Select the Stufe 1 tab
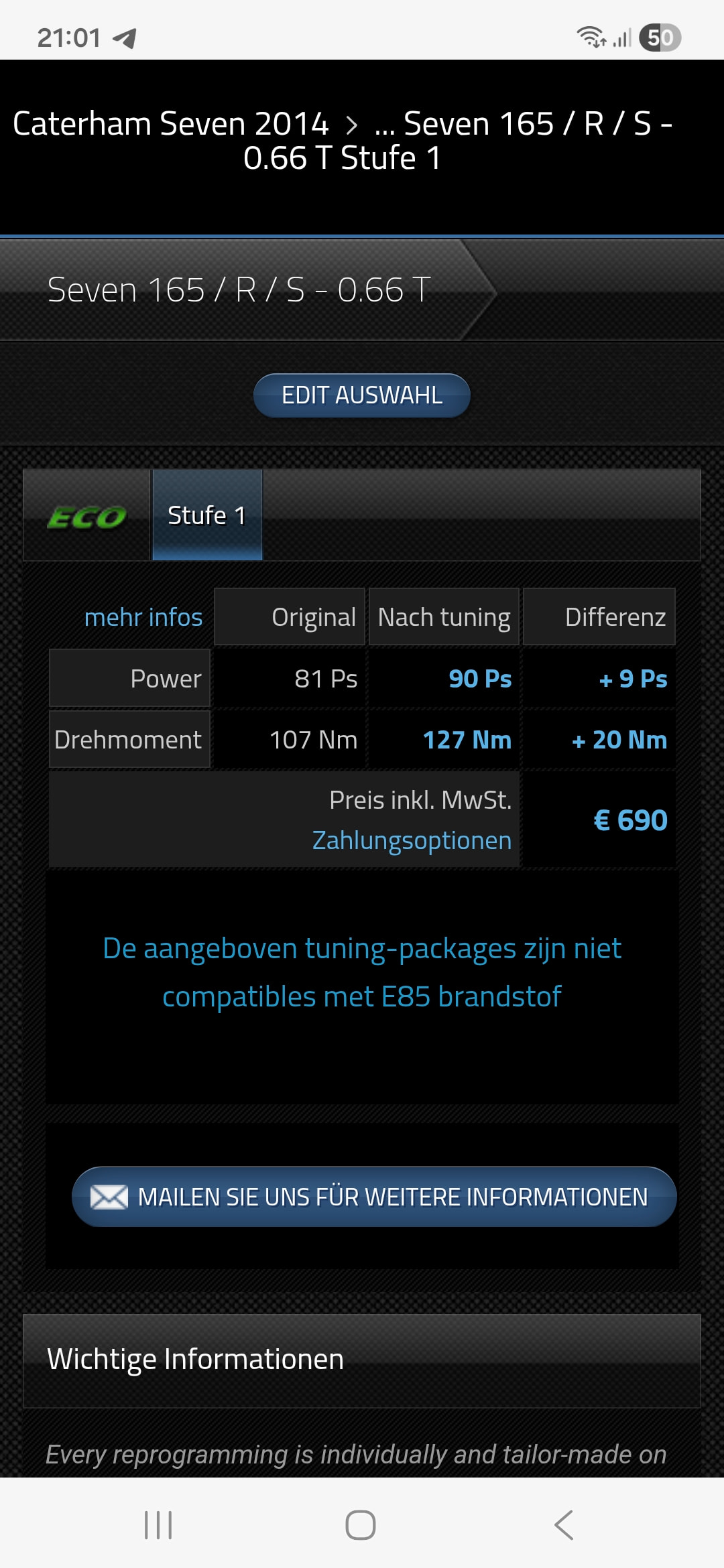The width and height of the screenshot is (724, 1568). (x=207, y=515)
